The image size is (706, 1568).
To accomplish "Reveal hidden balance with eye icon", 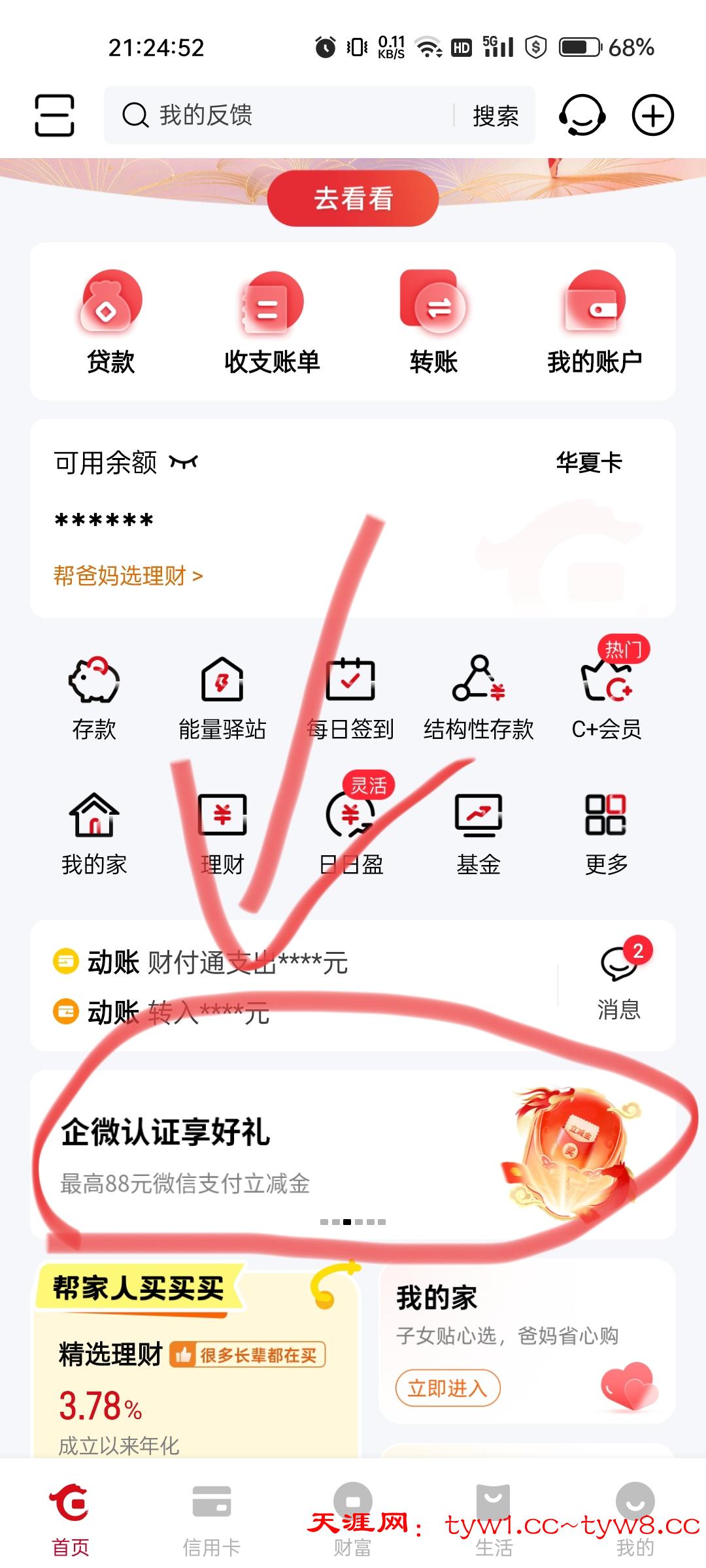I will coord(184,463).
